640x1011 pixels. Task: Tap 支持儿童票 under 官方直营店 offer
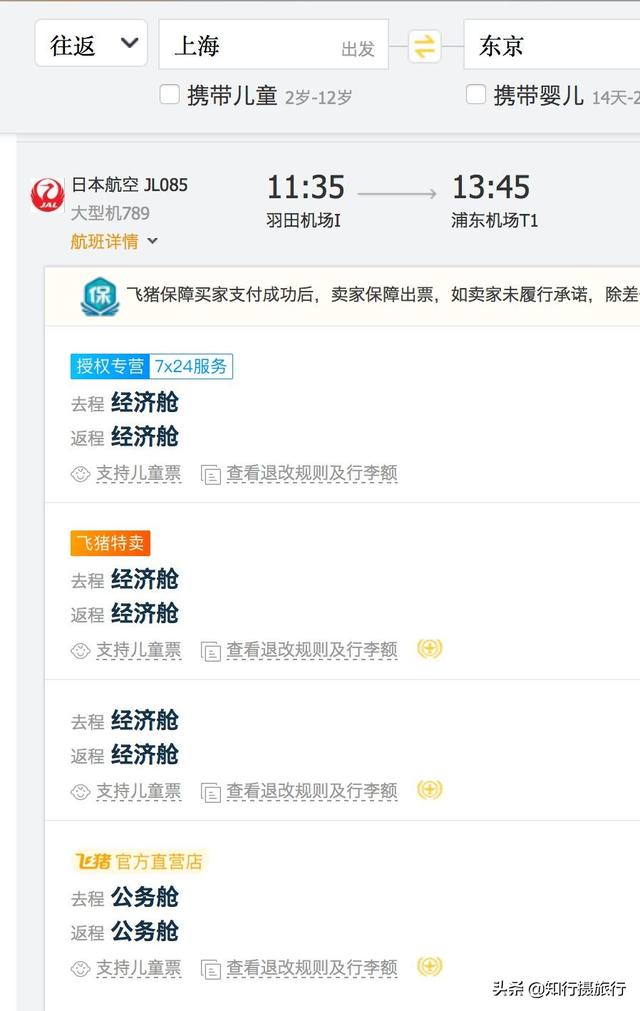tap(138, 968)
